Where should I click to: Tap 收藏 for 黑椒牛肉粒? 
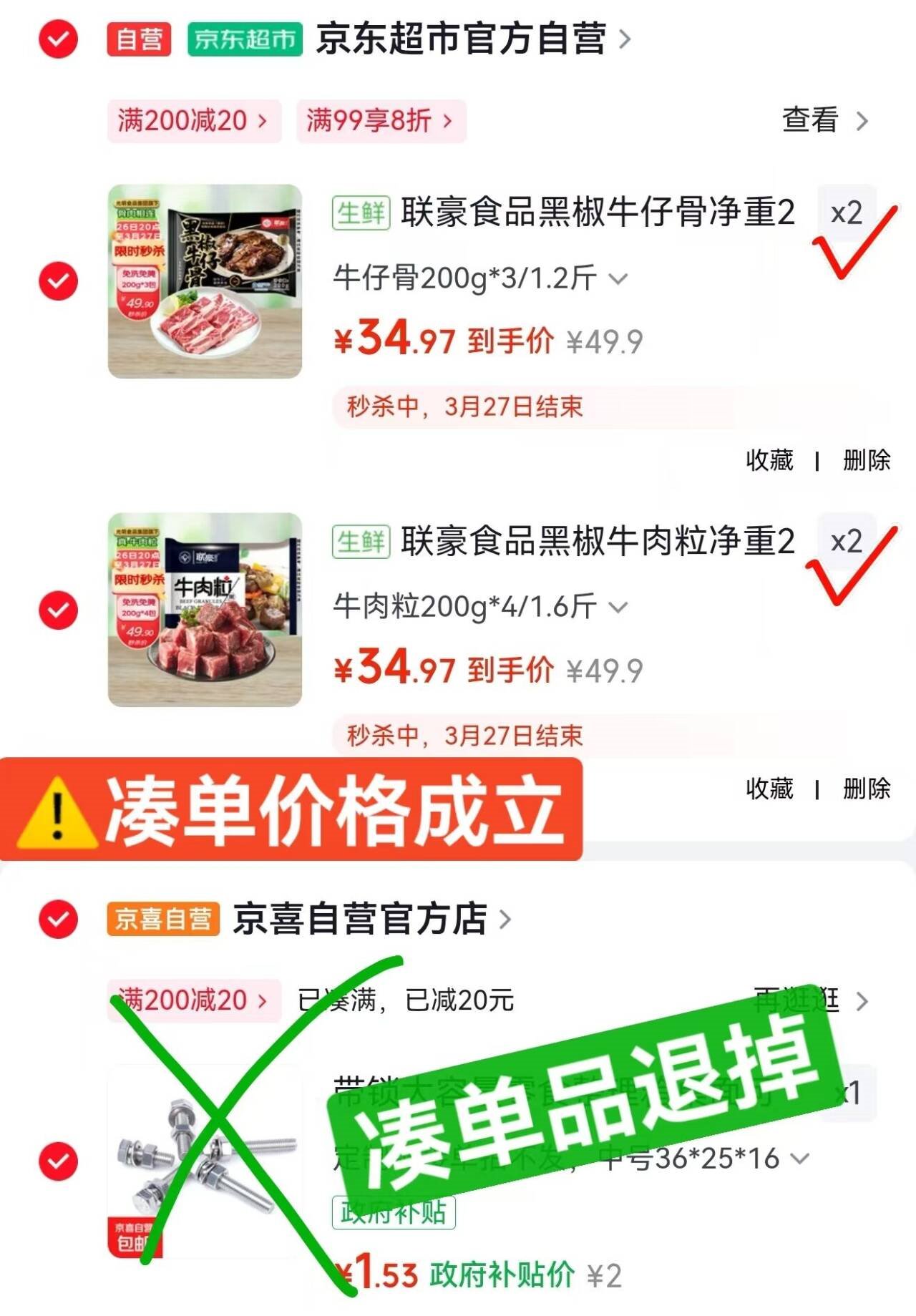(769, 789)
